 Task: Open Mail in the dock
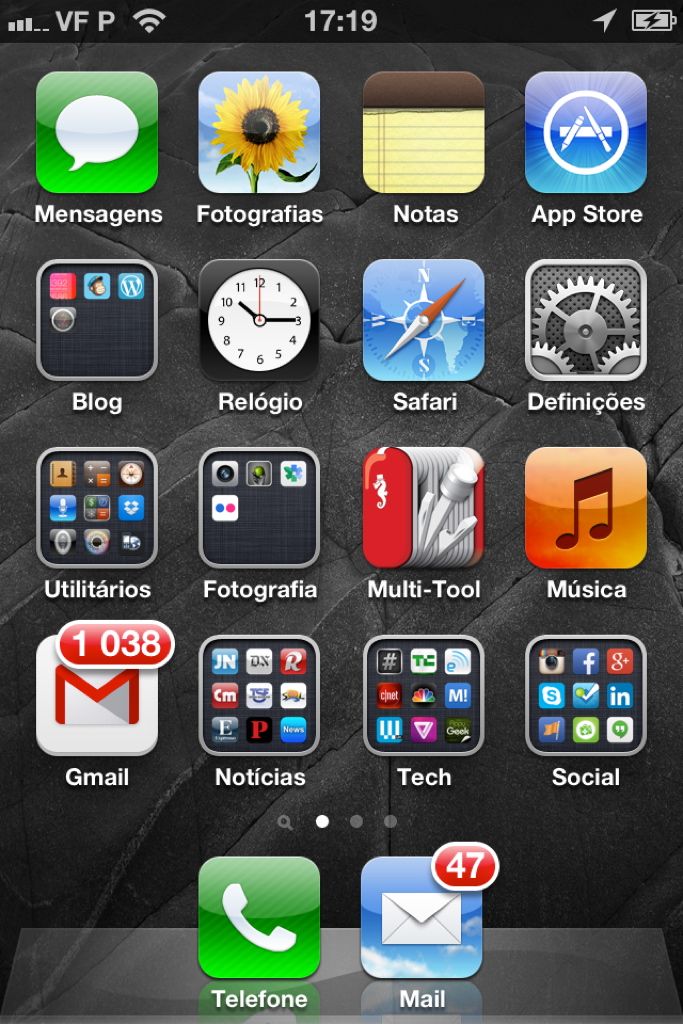pyautogui.click(x=421, y=917)
